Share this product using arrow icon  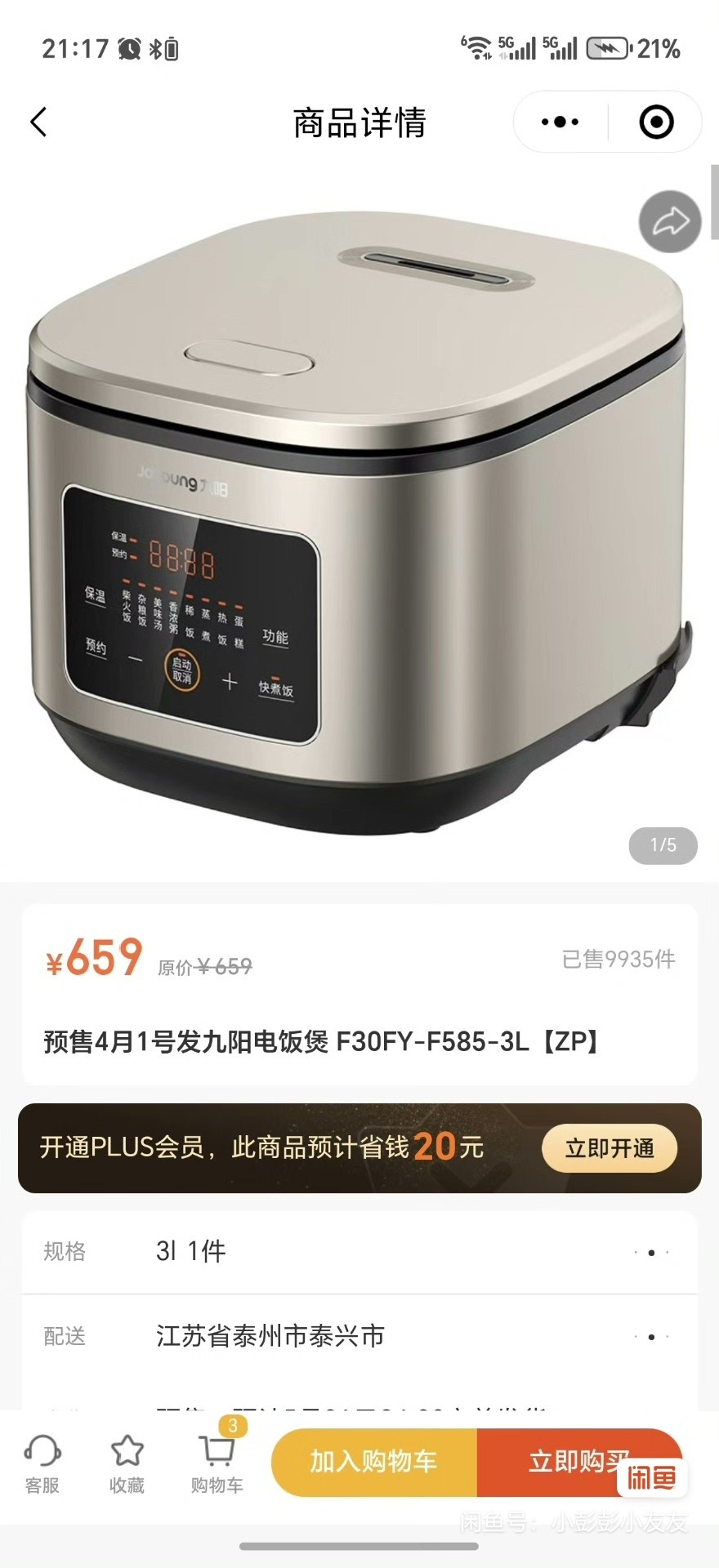pos(670,222)
